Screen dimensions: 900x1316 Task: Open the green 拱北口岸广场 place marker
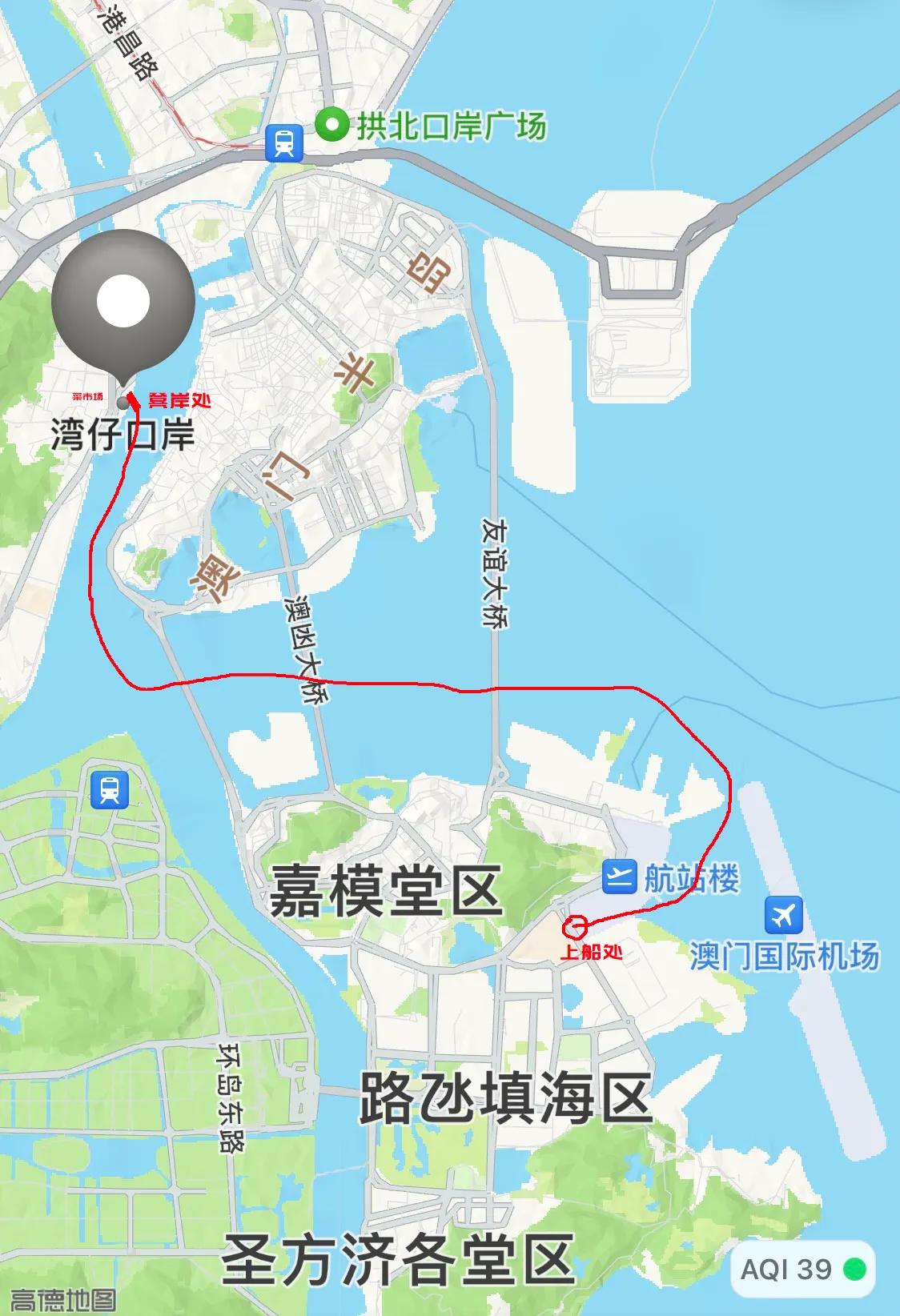(333, 124)
